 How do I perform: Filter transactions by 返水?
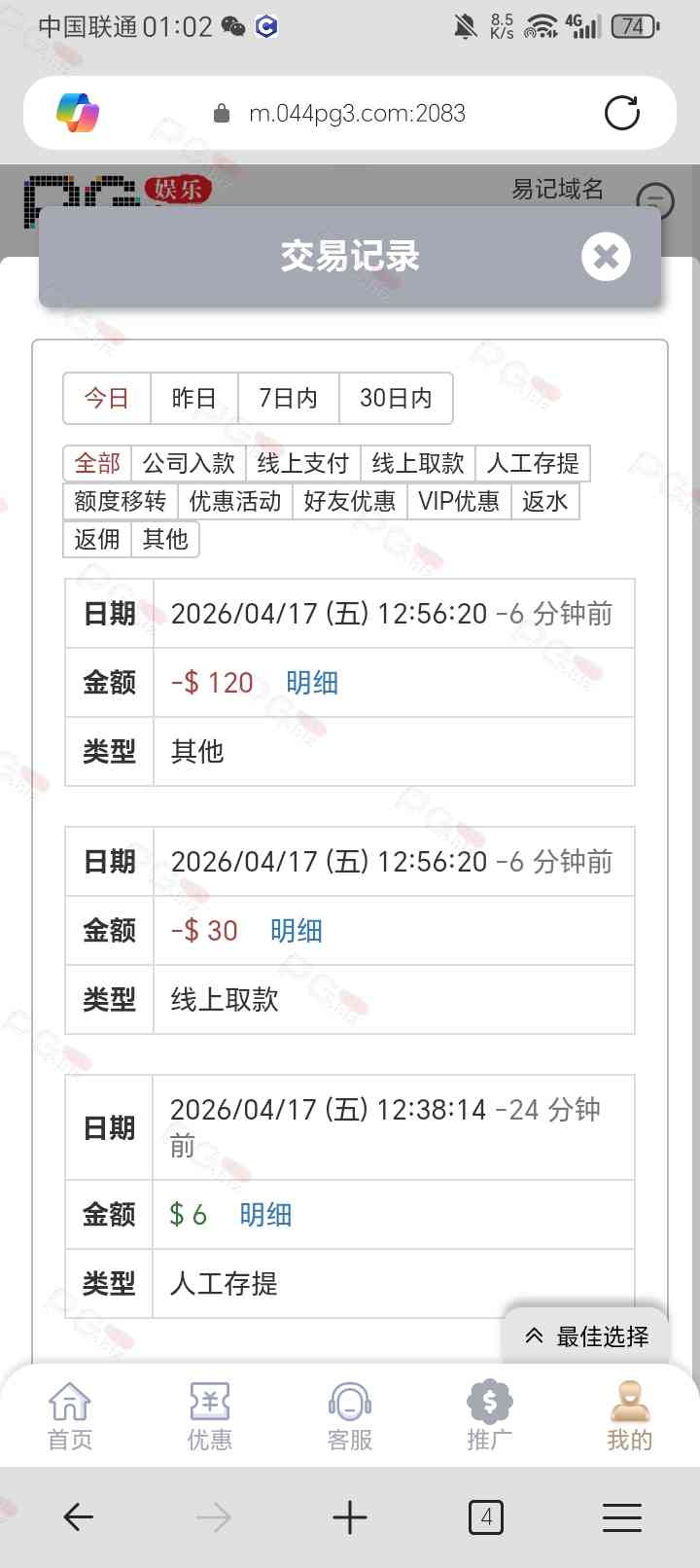[x=544, y=501]
